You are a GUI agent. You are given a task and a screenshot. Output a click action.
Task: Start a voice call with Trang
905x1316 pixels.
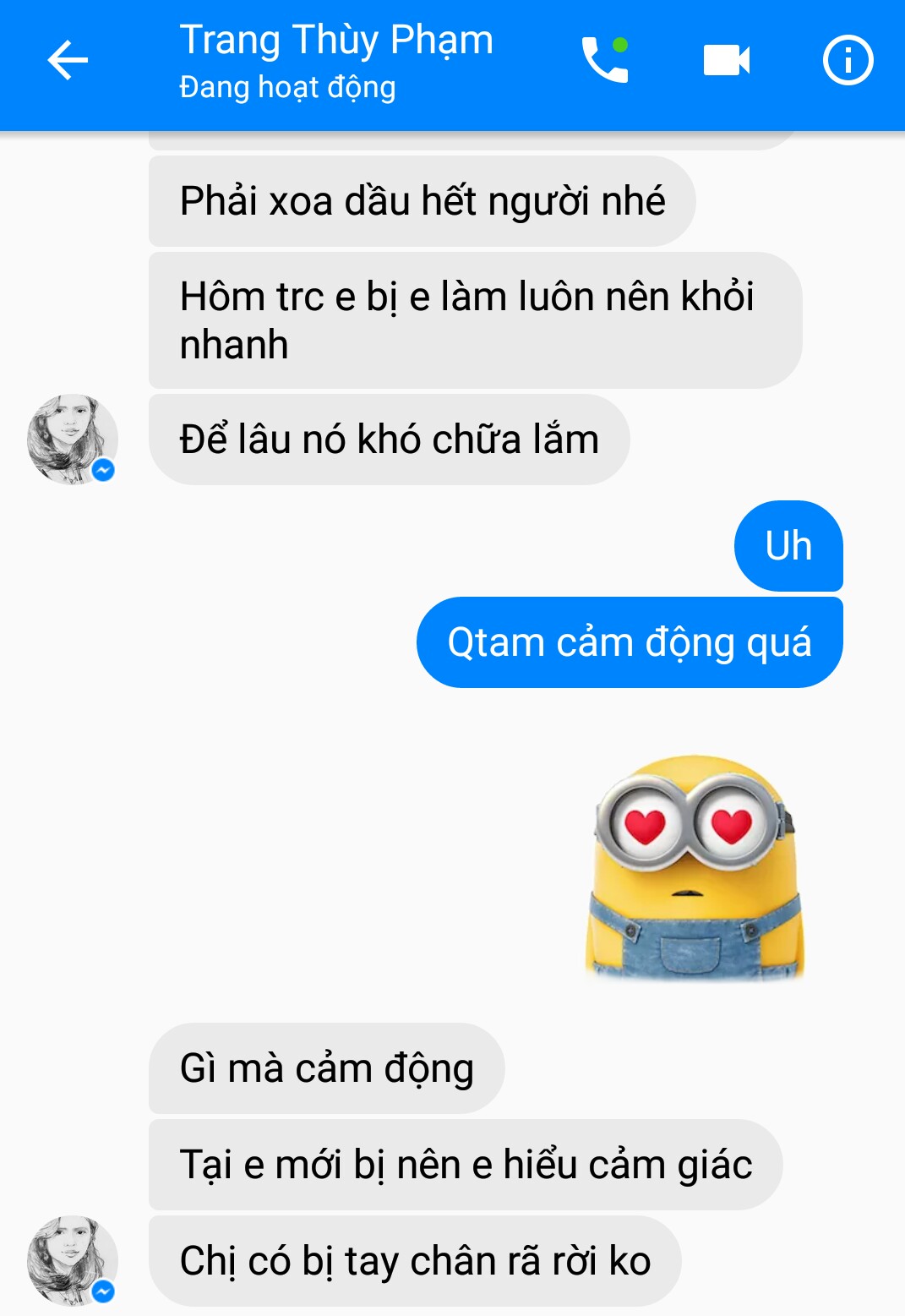pyautogui.click(x=605, y=61)
